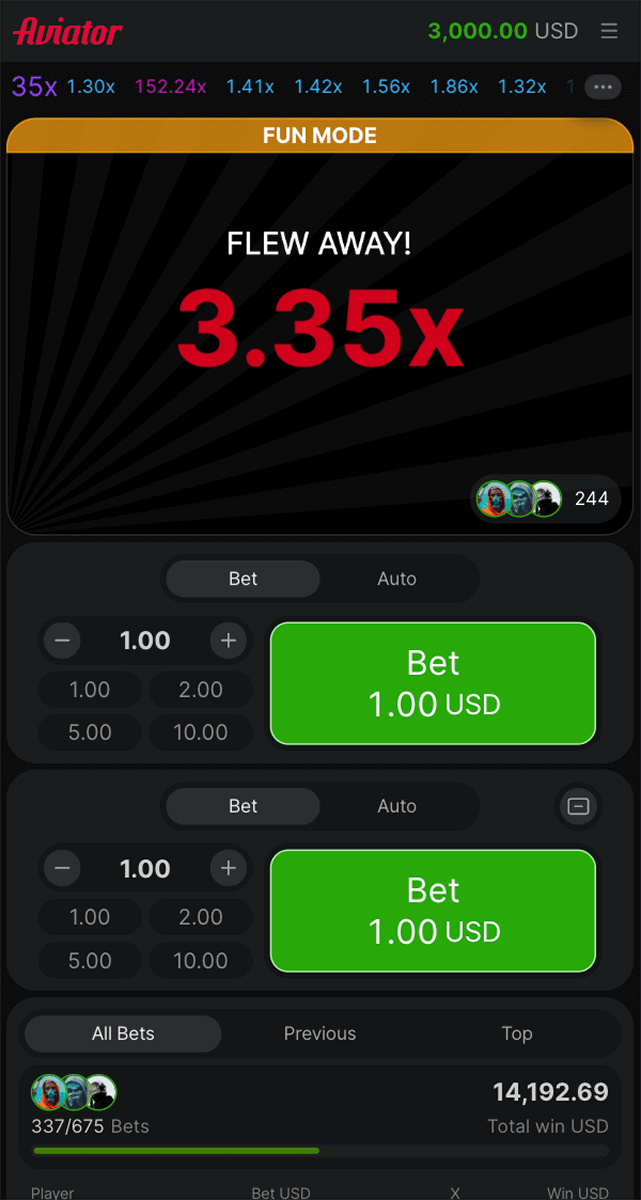Expand the round history with the dots button
Viewport: 641px width, 1200px height.
coord(602,87)
